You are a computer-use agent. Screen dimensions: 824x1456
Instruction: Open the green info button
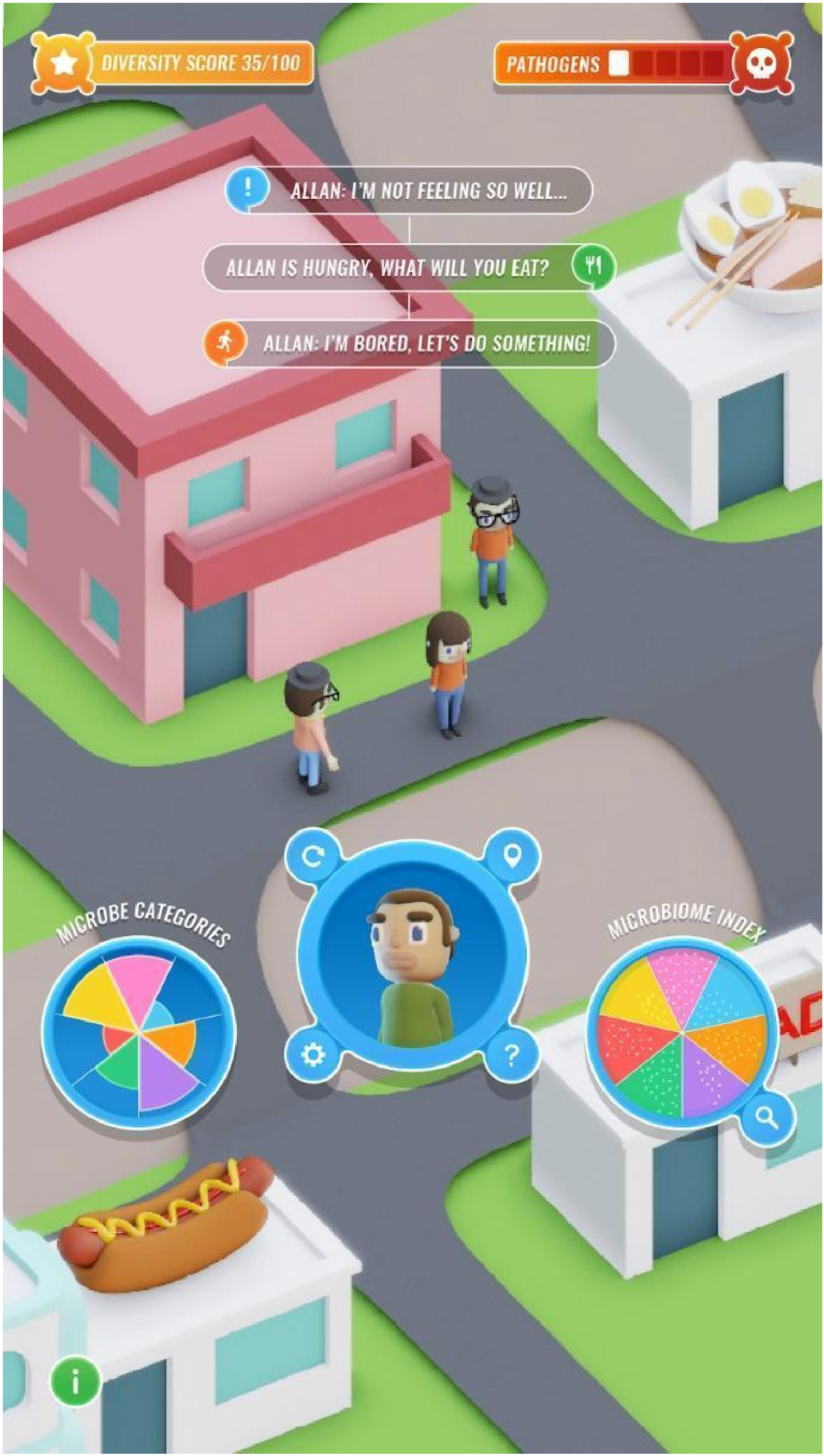point(74,1382)
